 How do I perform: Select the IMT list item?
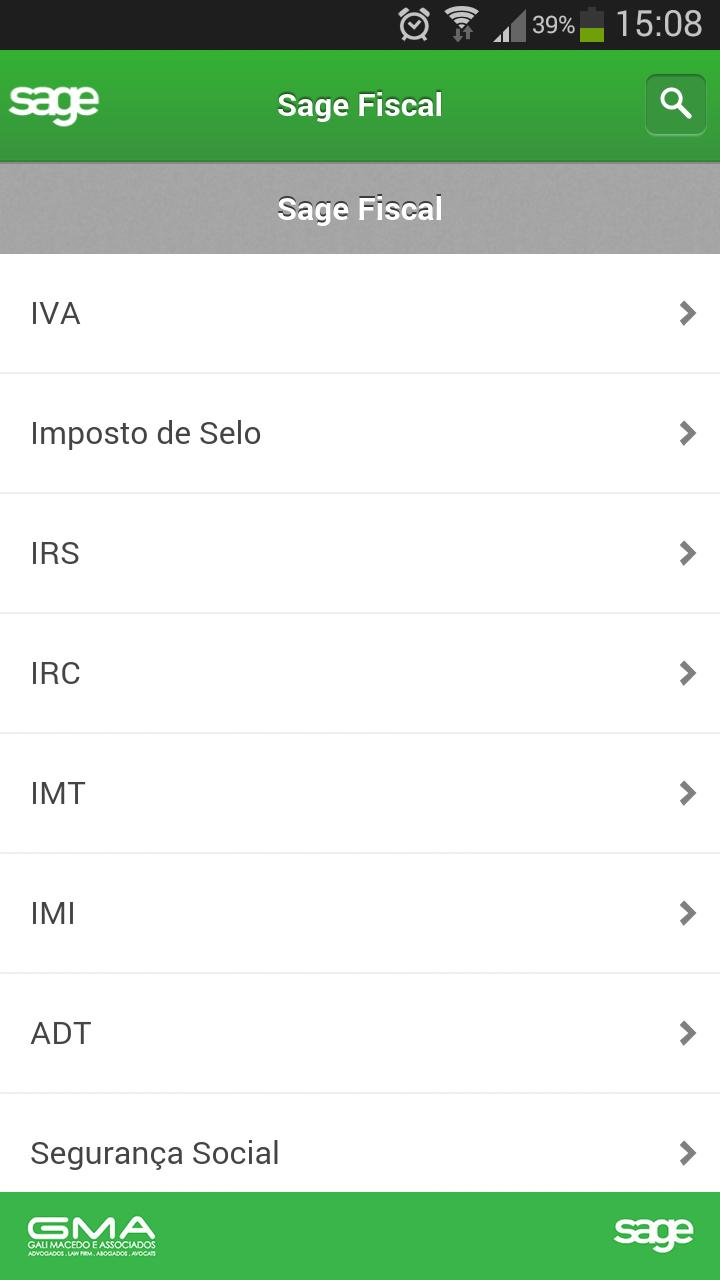pos(360,793)
